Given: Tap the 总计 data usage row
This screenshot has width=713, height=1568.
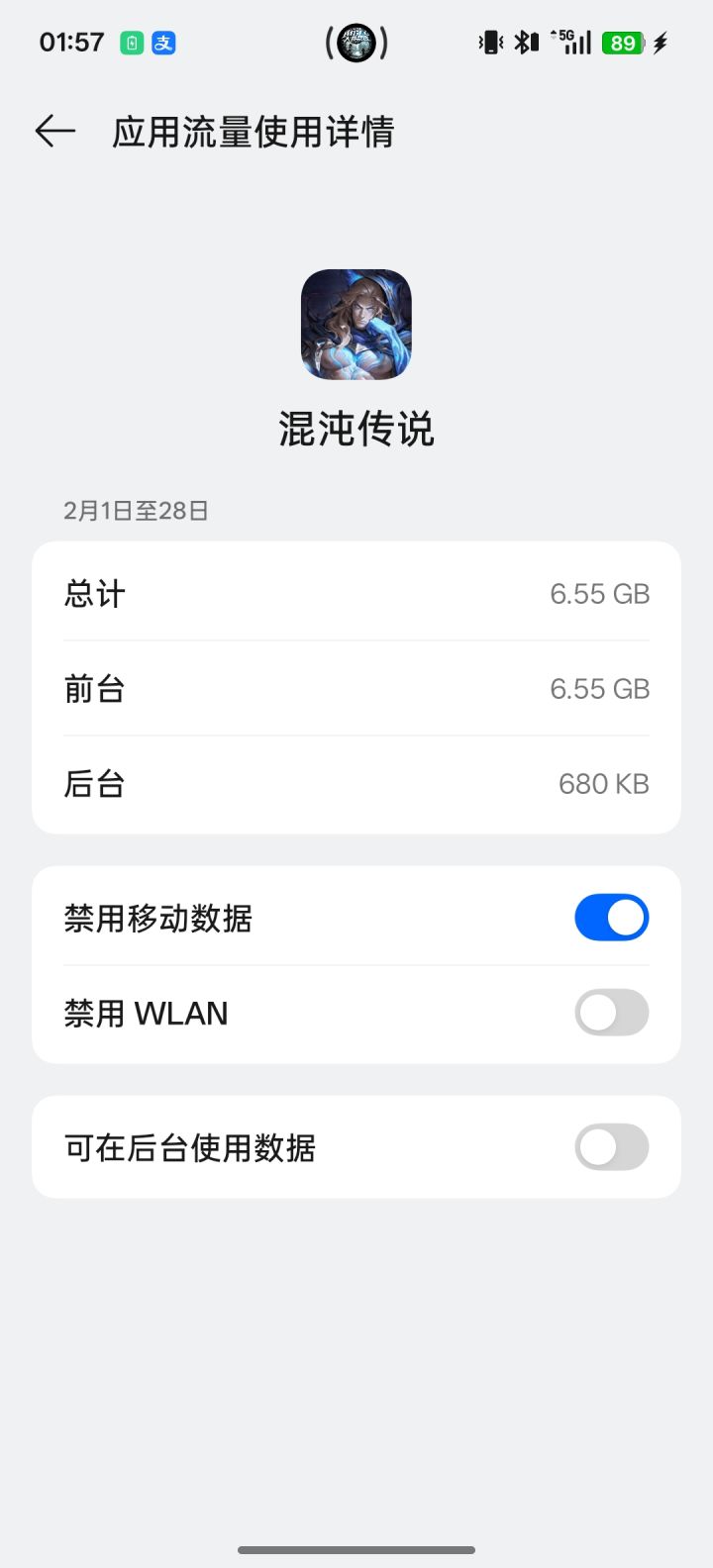Looking at the screenshot, I should [356, 593].
